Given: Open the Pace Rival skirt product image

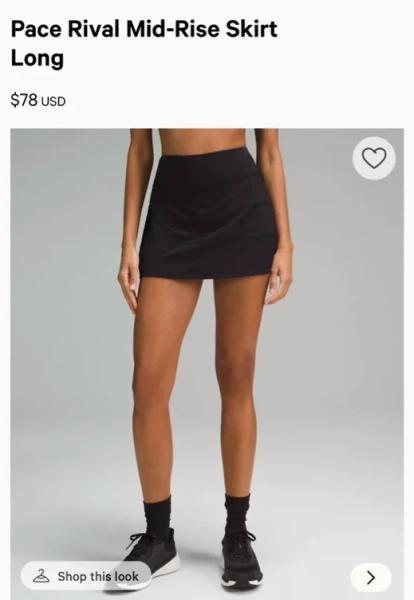Looking at the screenshot, I should click(207, 364).
